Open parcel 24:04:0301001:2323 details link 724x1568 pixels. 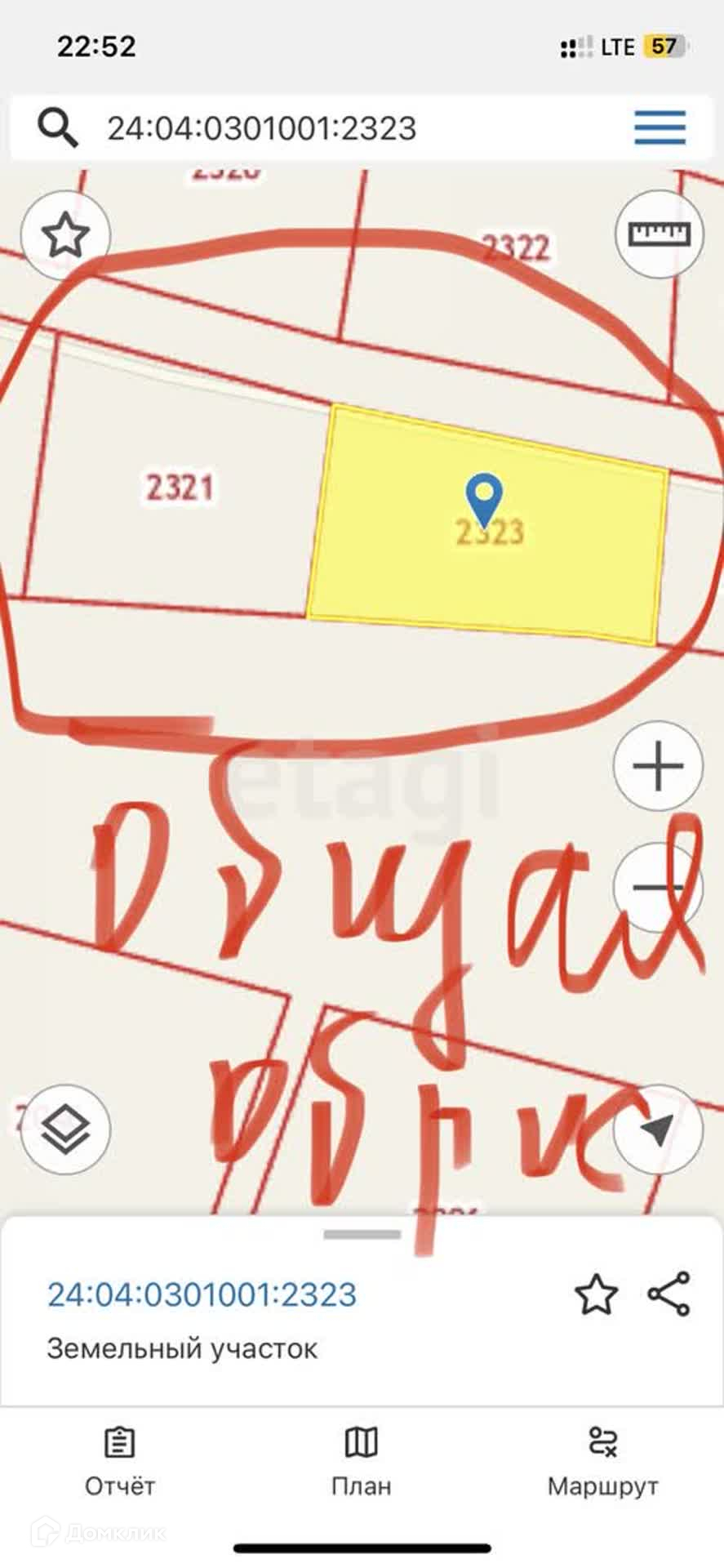coord(202,1294)
